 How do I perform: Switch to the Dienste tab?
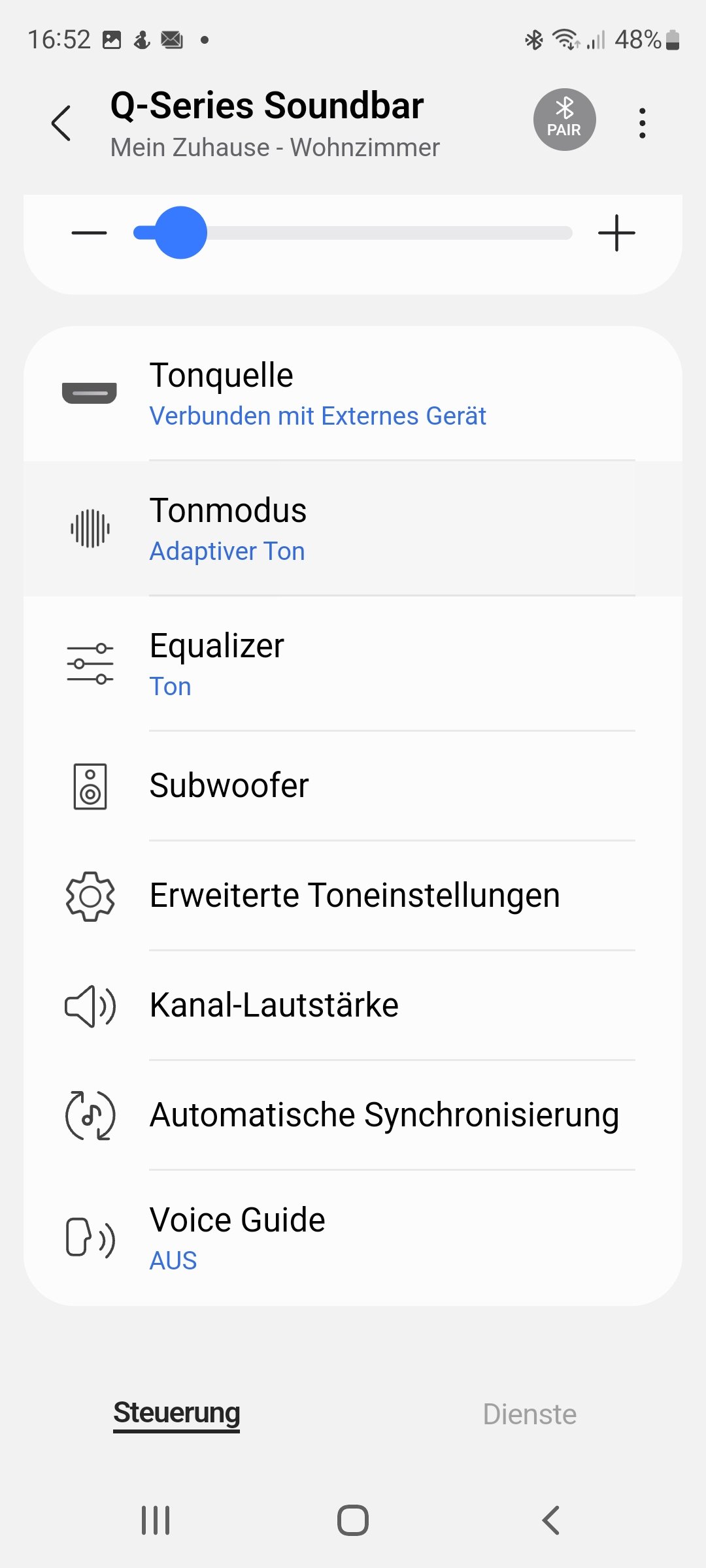tap(529, 1414)
